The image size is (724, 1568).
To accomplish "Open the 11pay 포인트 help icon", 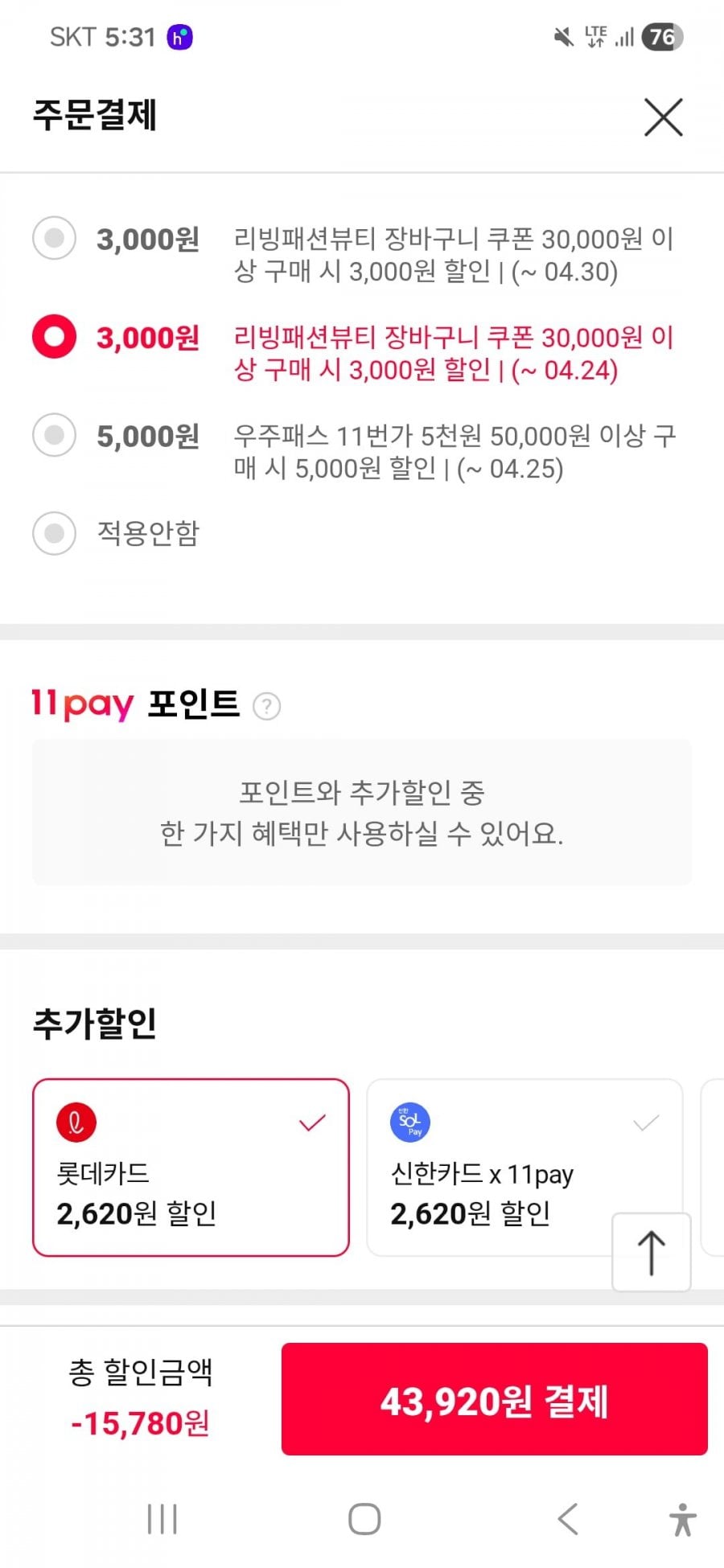I will pos(266,706).
